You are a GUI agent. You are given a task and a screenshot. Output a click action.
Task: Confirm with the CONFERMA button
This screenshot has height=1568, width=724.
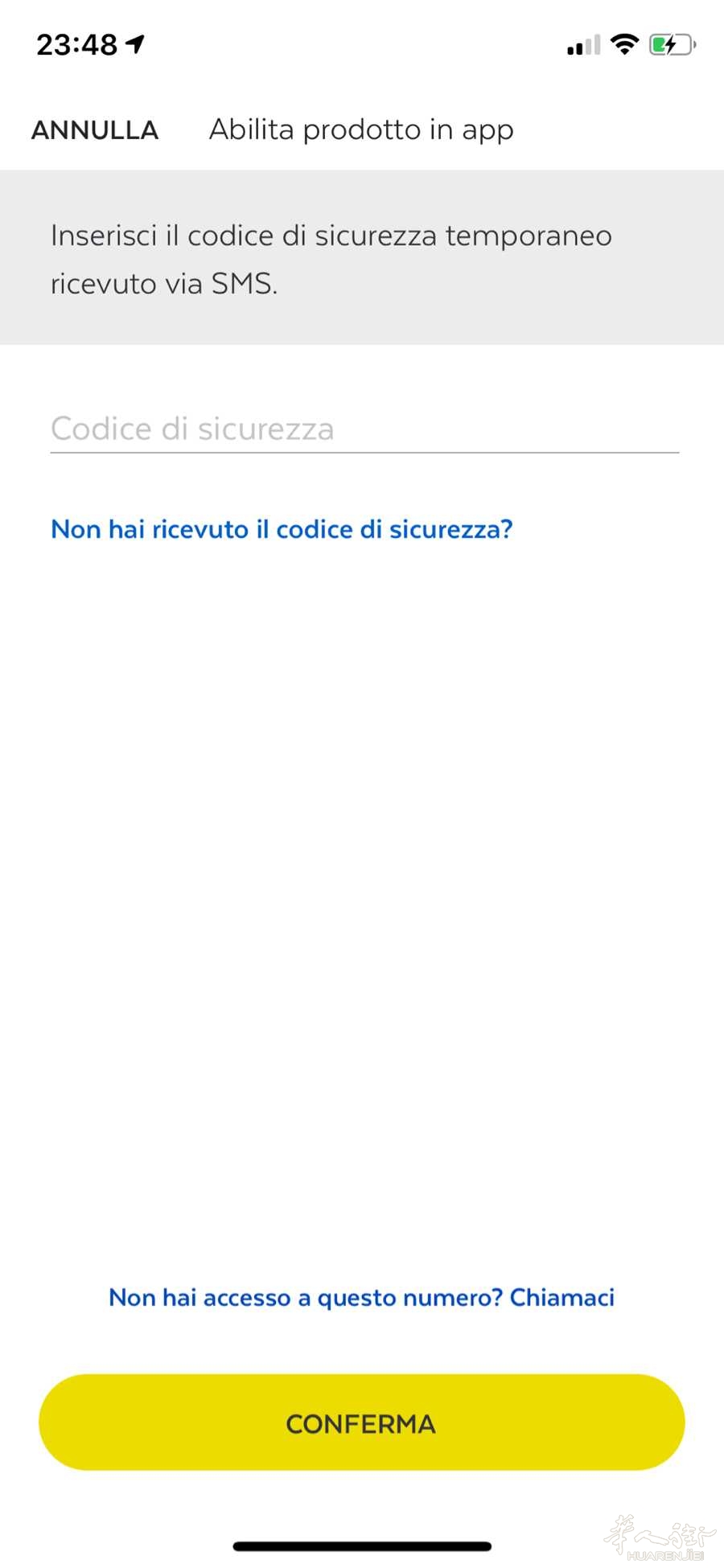(x=362, y=1422)
